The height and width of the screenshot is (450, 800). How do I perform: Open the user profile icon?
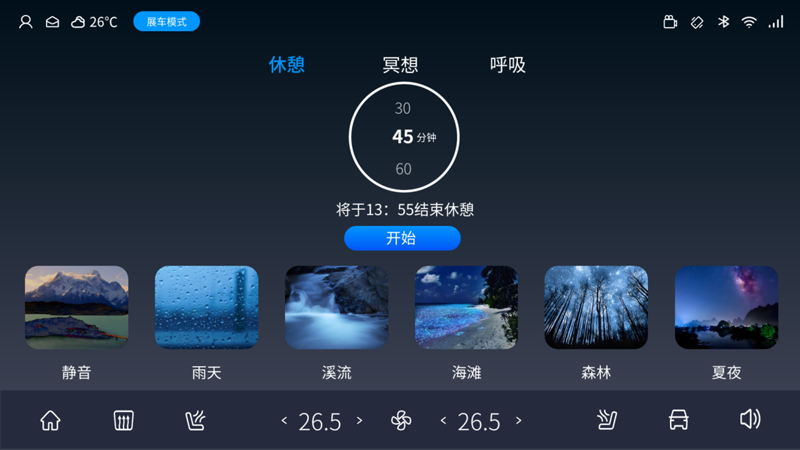tap(26, 22)
